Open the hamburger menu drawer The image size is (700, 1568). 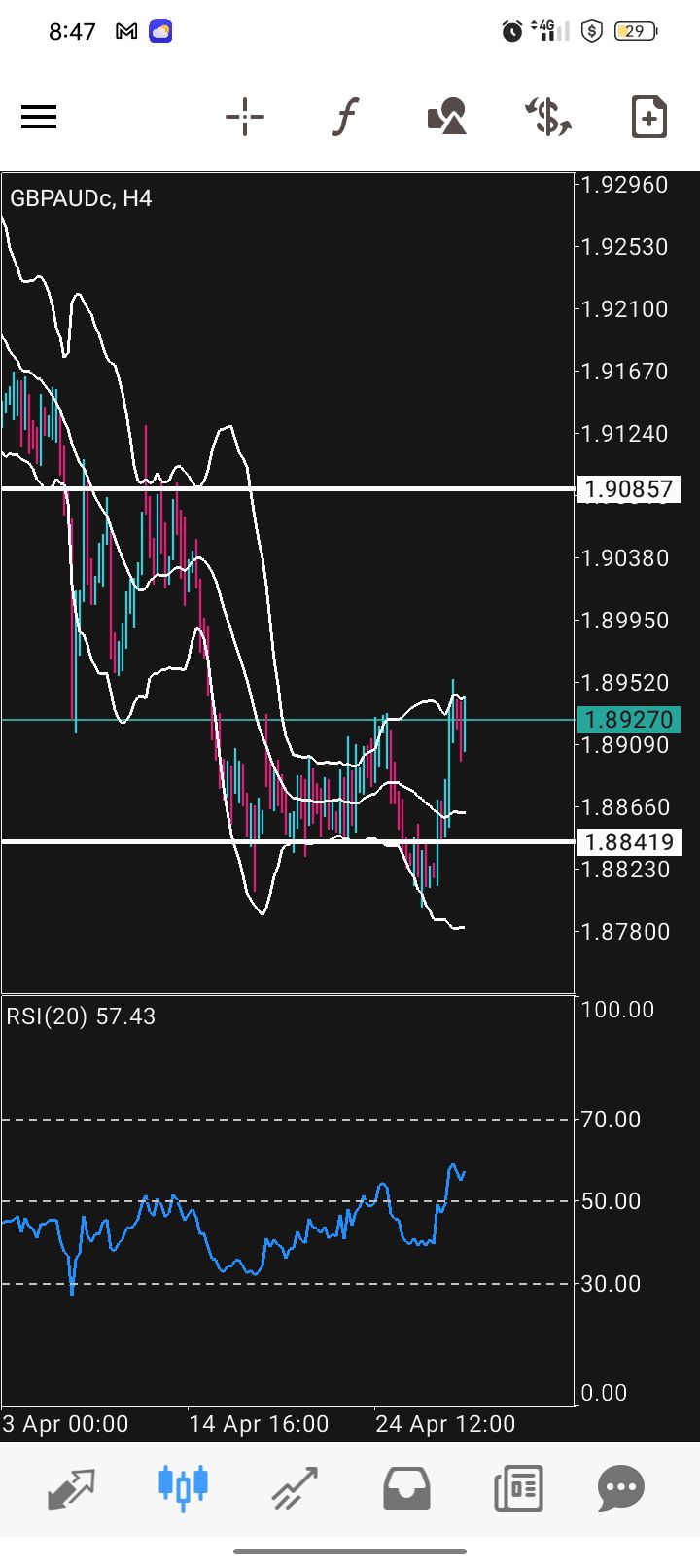[39, 118]
